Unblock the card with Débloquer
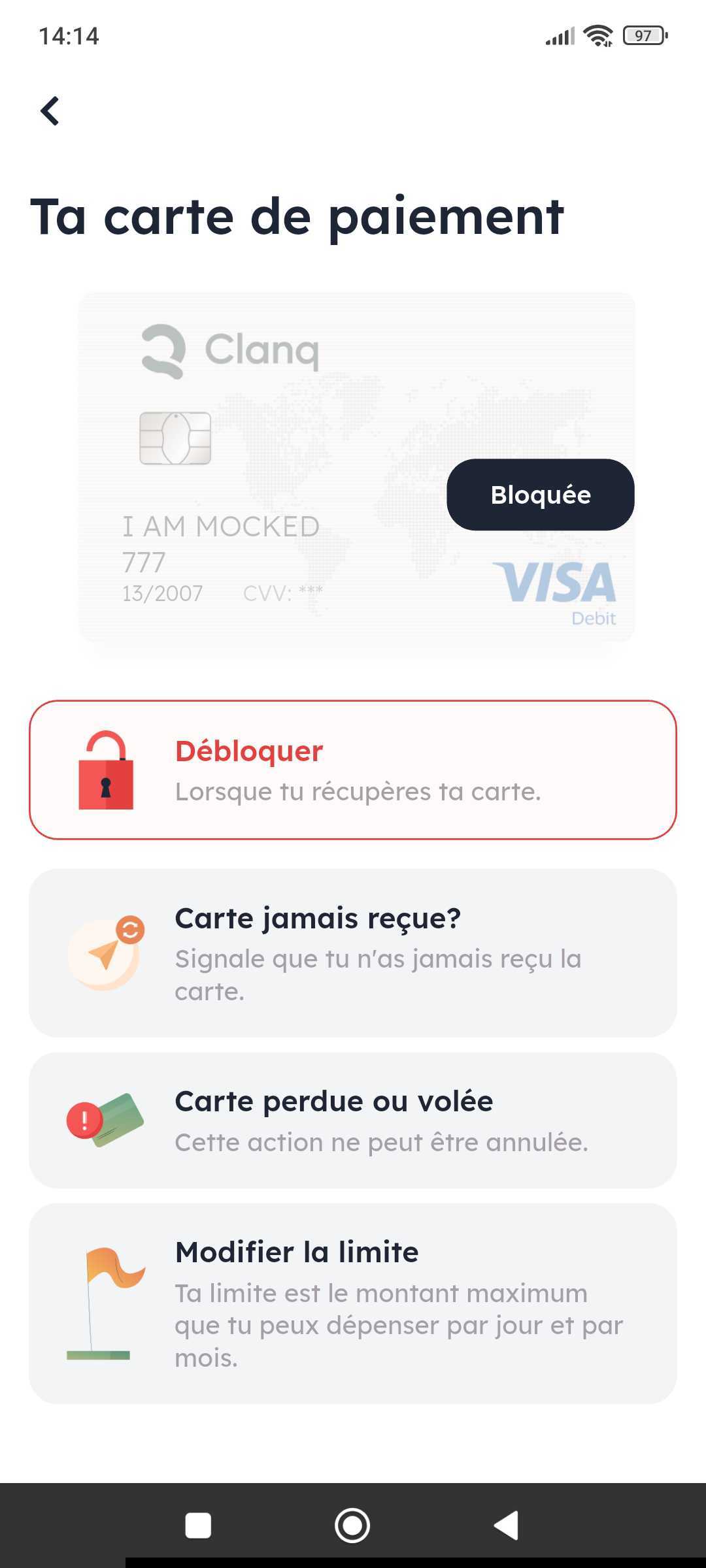The width and height of the screenshot is (706, 1568). pos(353,770)
